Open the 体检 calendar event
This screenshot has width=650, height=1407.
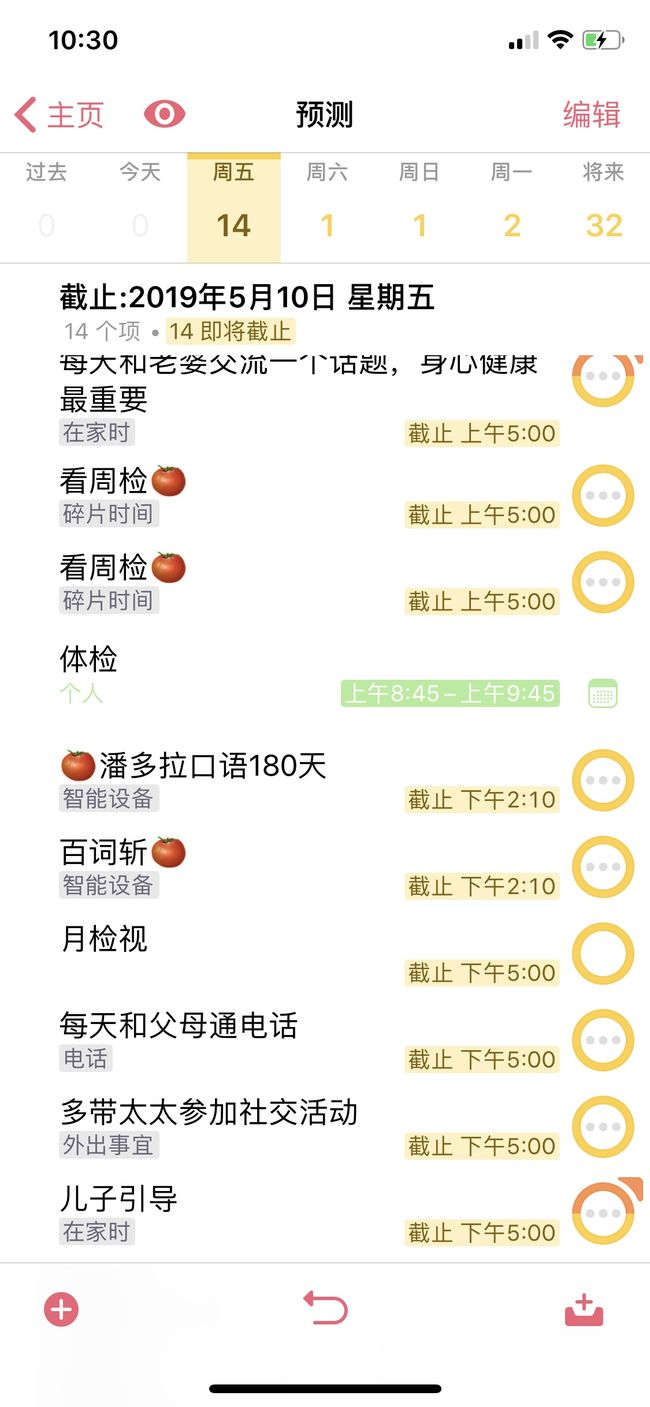click(x=325, y=676)
